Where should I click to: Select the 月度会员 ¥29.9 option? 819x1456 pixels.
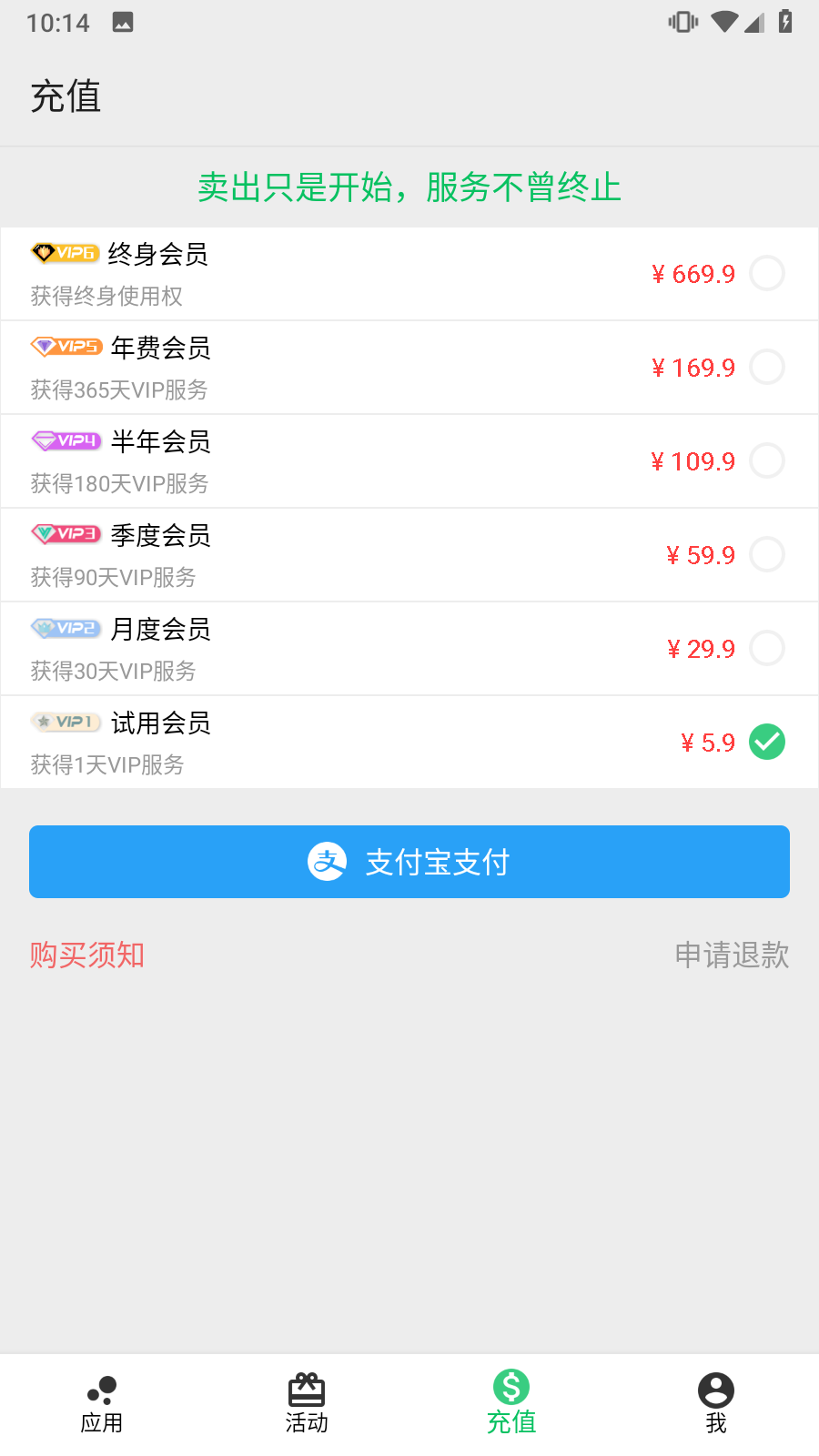(x=767, y=648)
